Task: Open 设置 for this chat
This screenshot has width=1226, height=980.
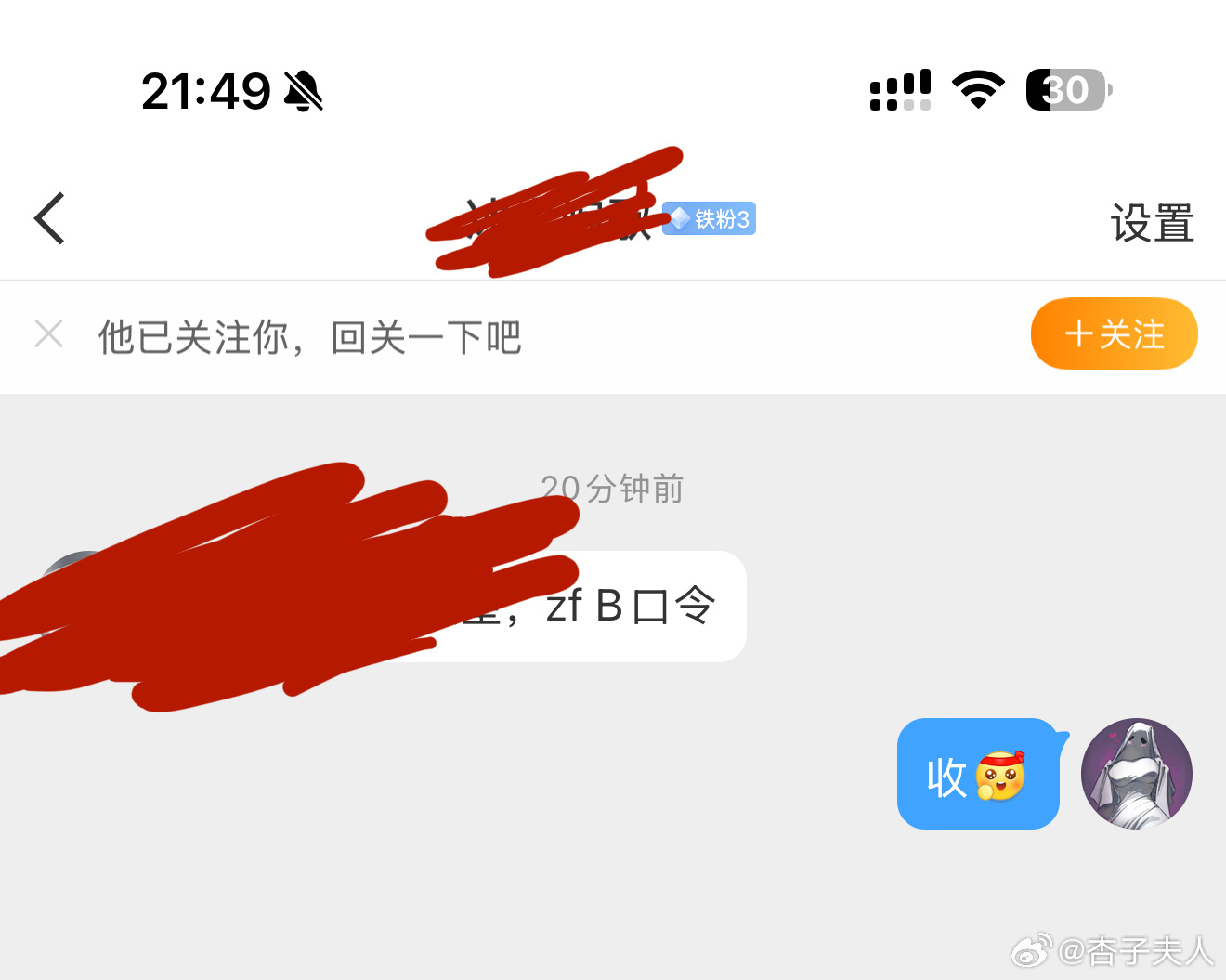Action: [1152, 223]
